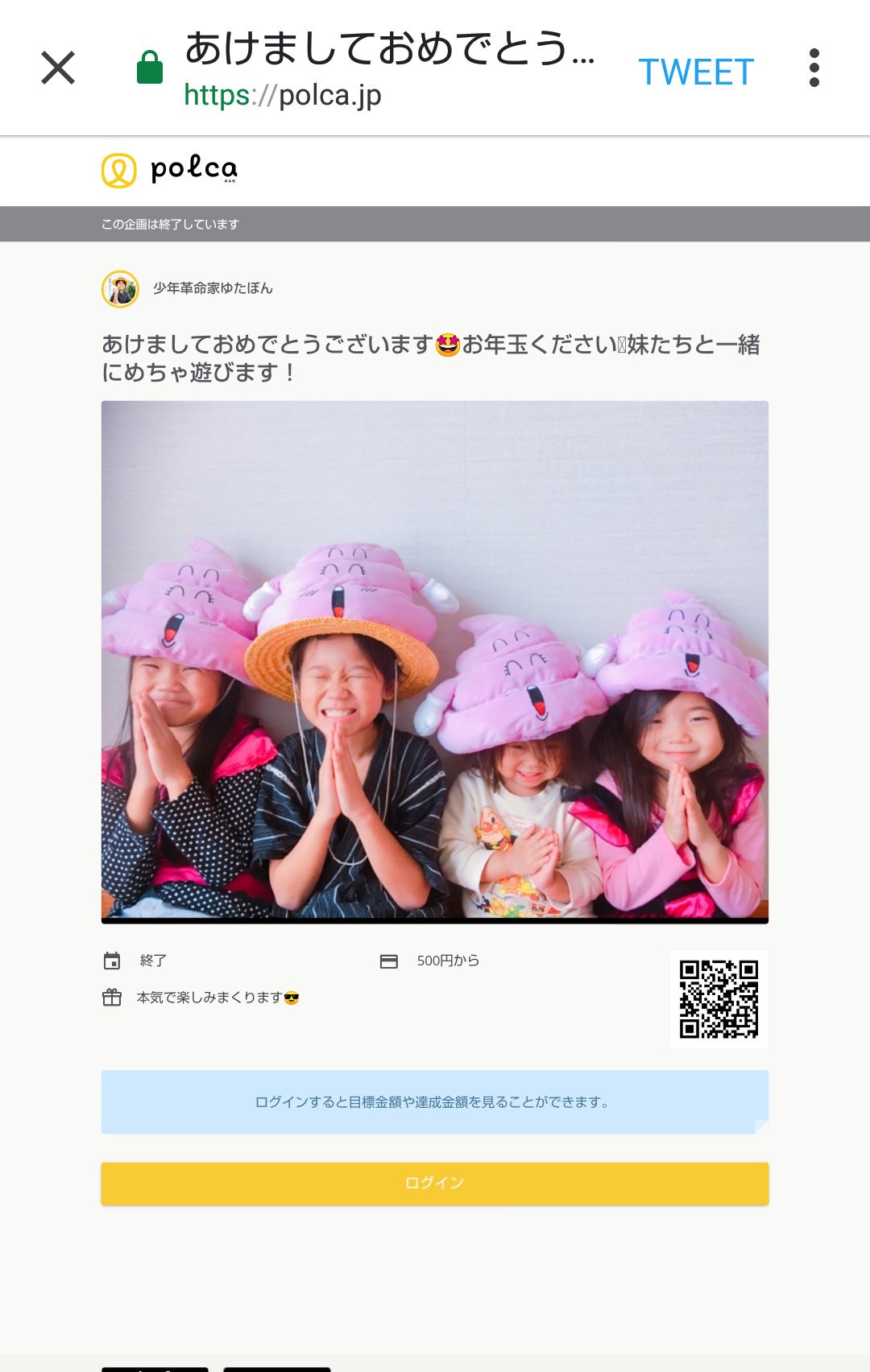The width and height of the screenshot is (870, 1372).
Task: Close the in-app browser with X
Action: [58, 68]
